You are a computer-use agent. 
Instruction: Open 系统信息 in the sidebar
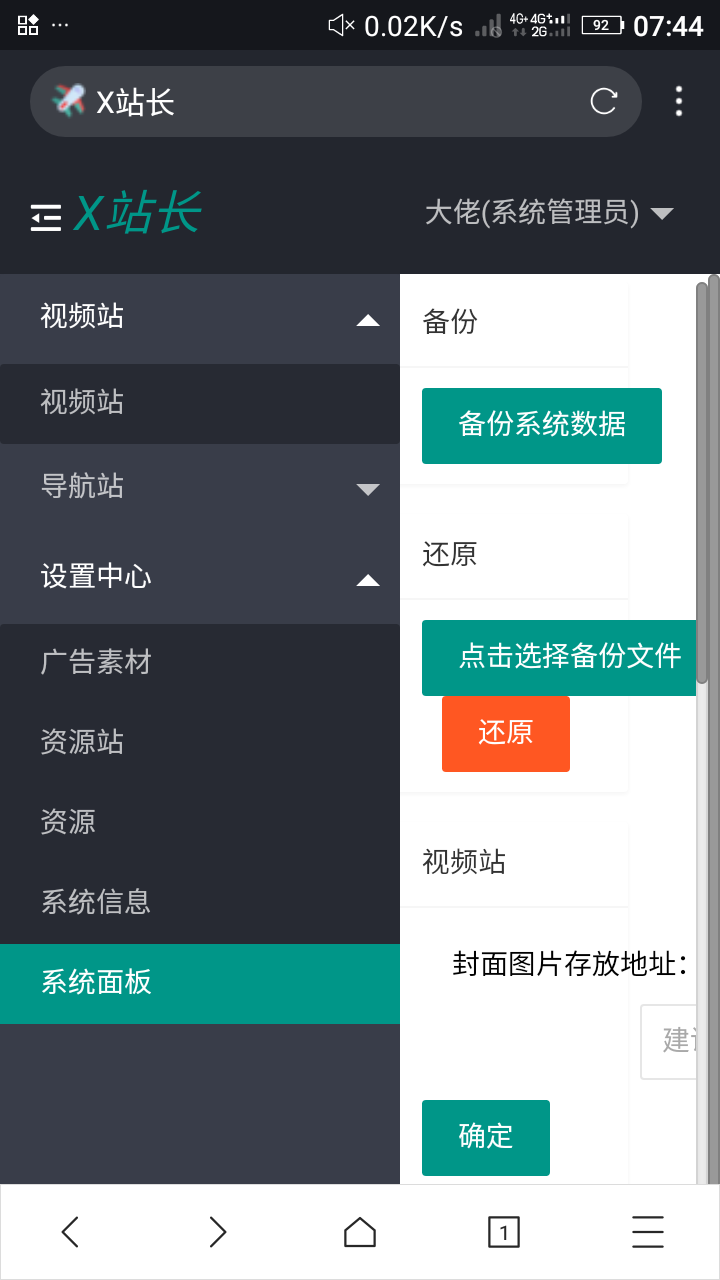click(200, 903)
